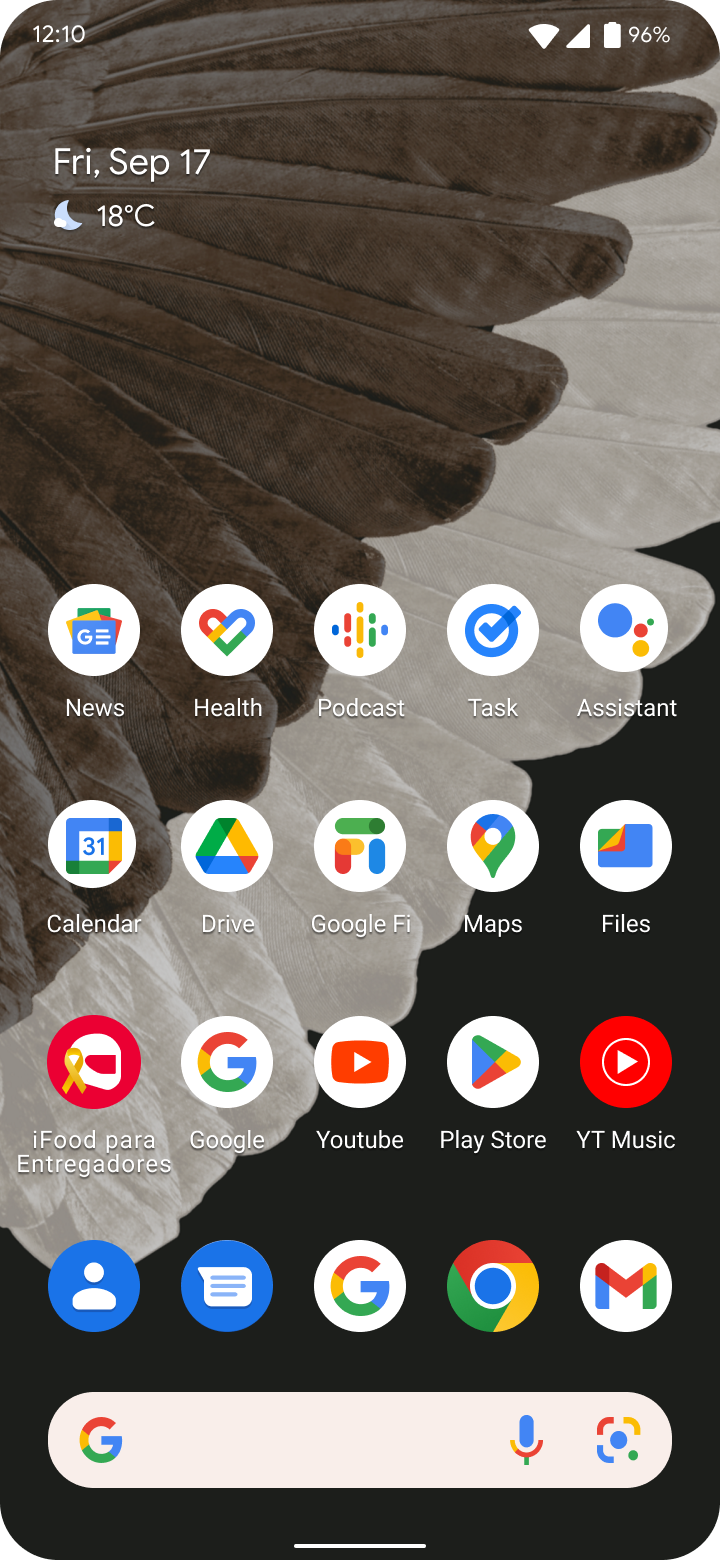
Task: Open the Messages app in the dock
Action: (227, 1286)
